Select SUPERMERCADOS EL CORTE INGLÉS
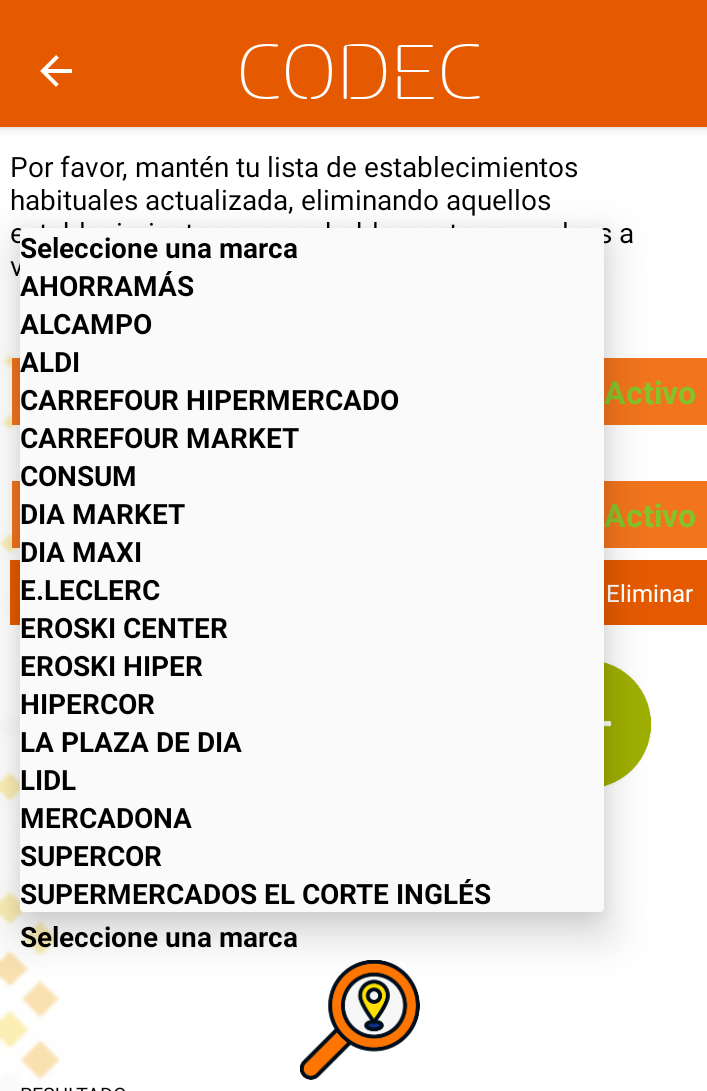This screenshot has height=1091, width=707. pos(256,894)
